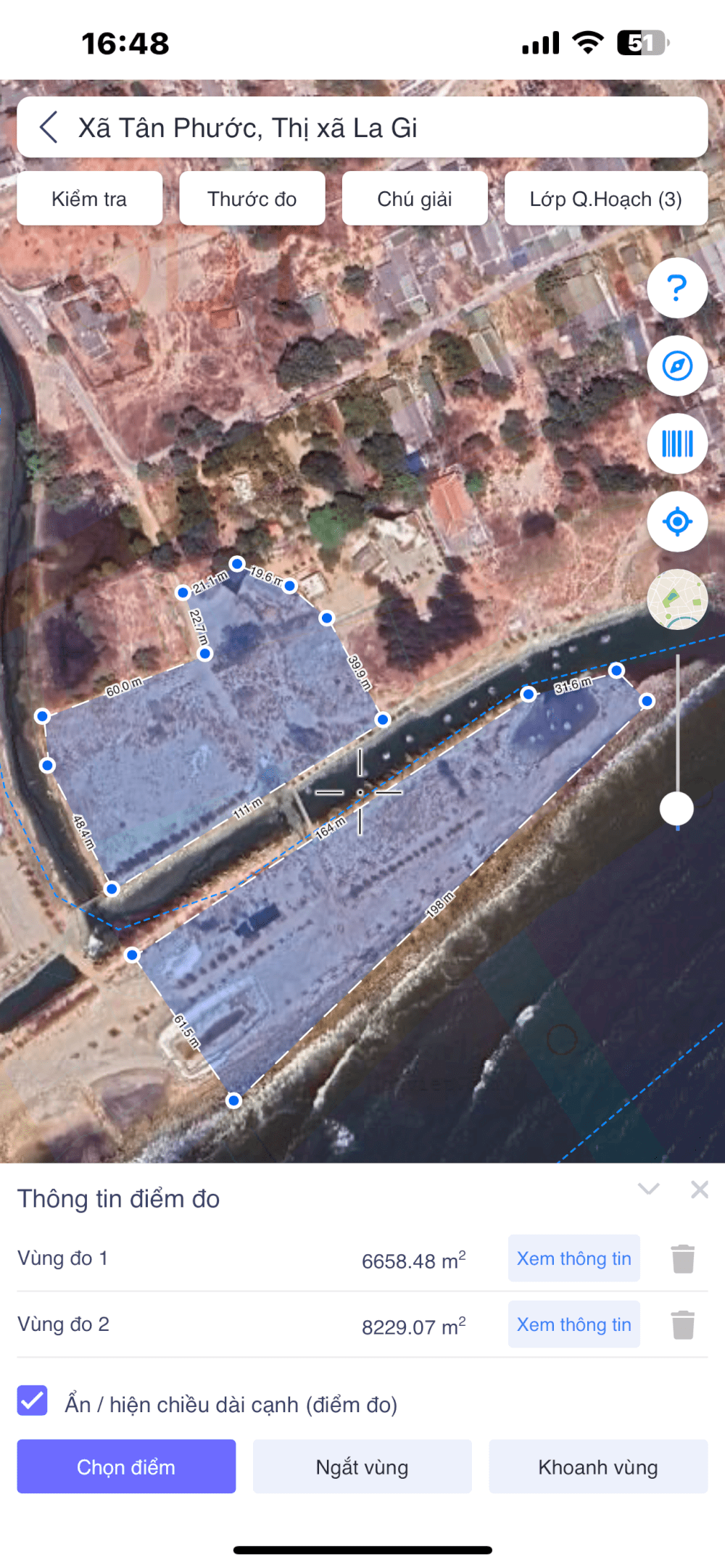Tap the opacity slider handle
The image size is (725, 1568).
(676, 808)
